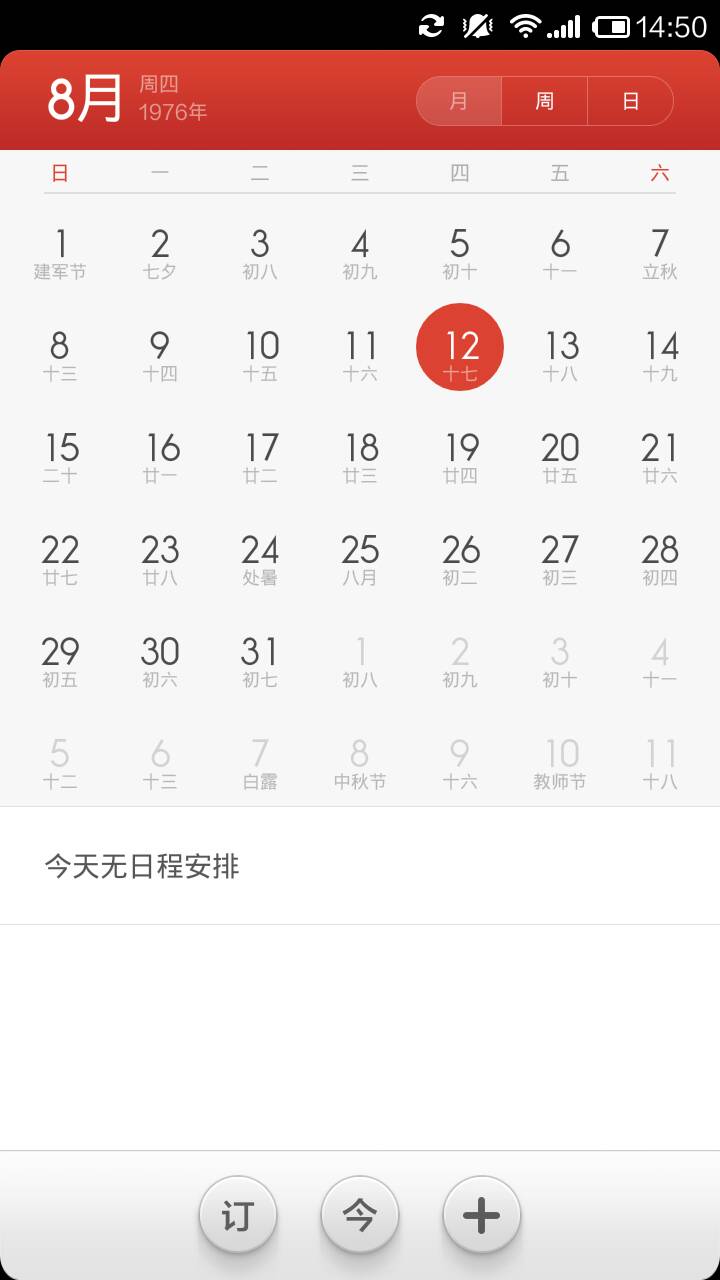Select August 7 立秋
The image size is (720, 1280).
pos(660,254)
